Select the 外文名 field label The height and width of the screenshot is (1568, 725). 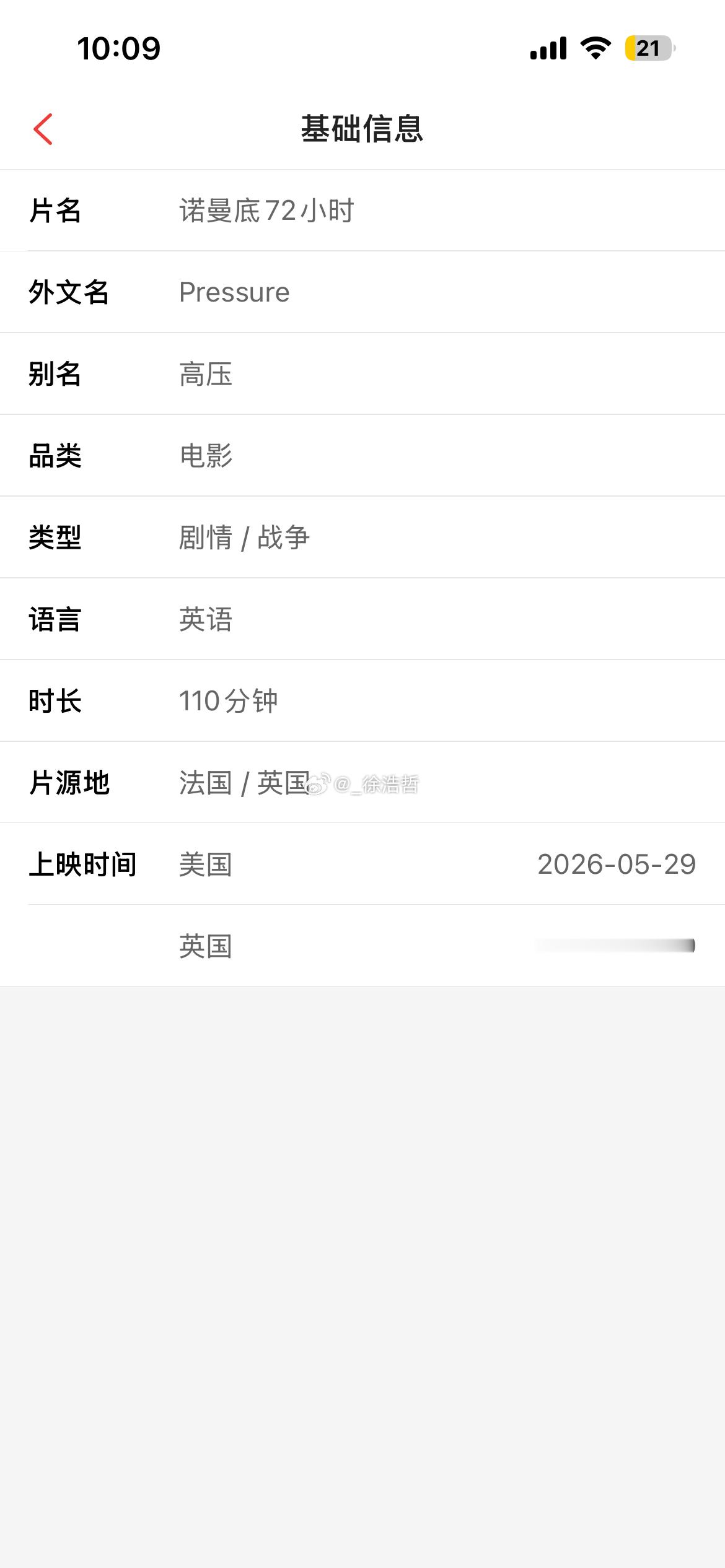pos(69,292)
